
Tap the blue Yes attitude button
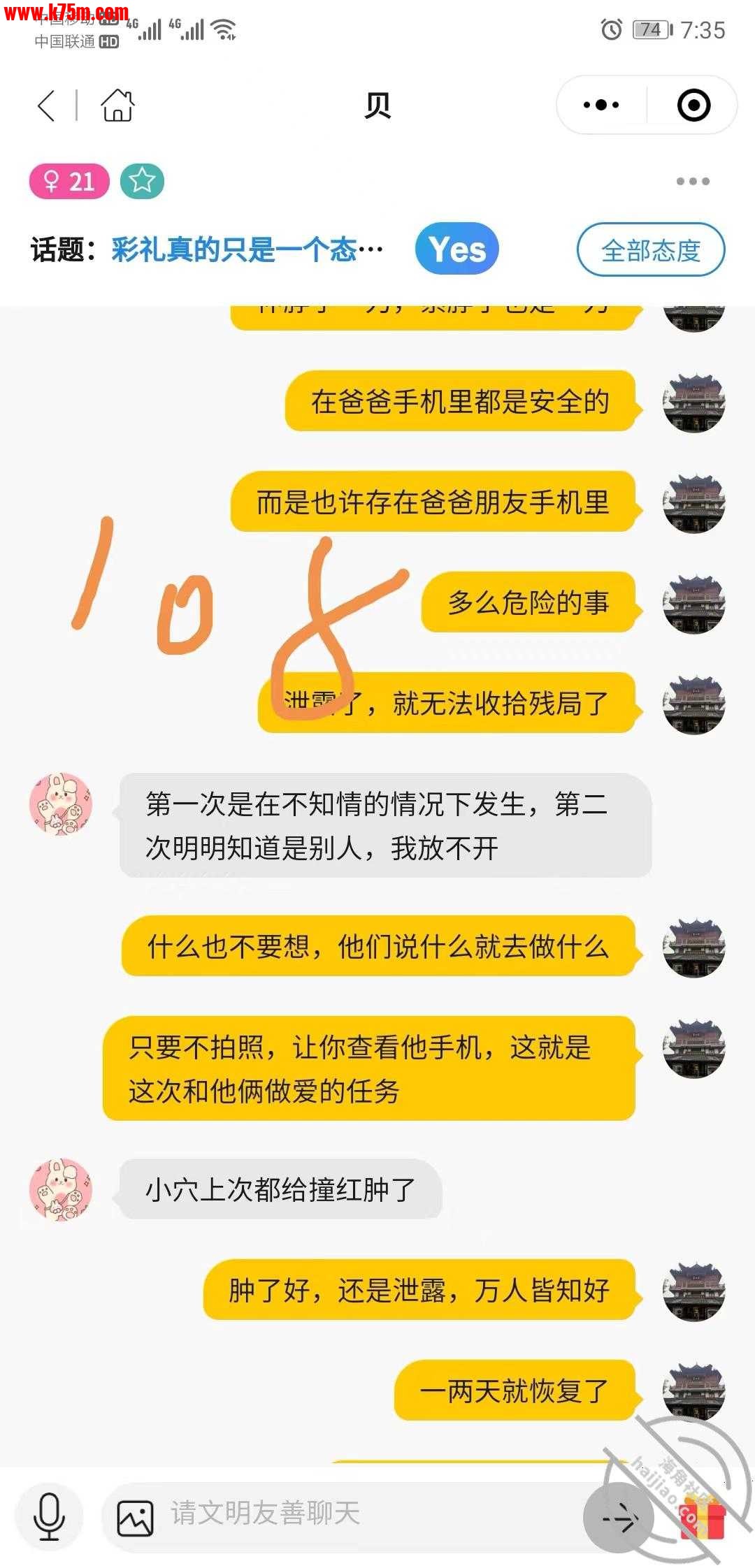(456, 249)
